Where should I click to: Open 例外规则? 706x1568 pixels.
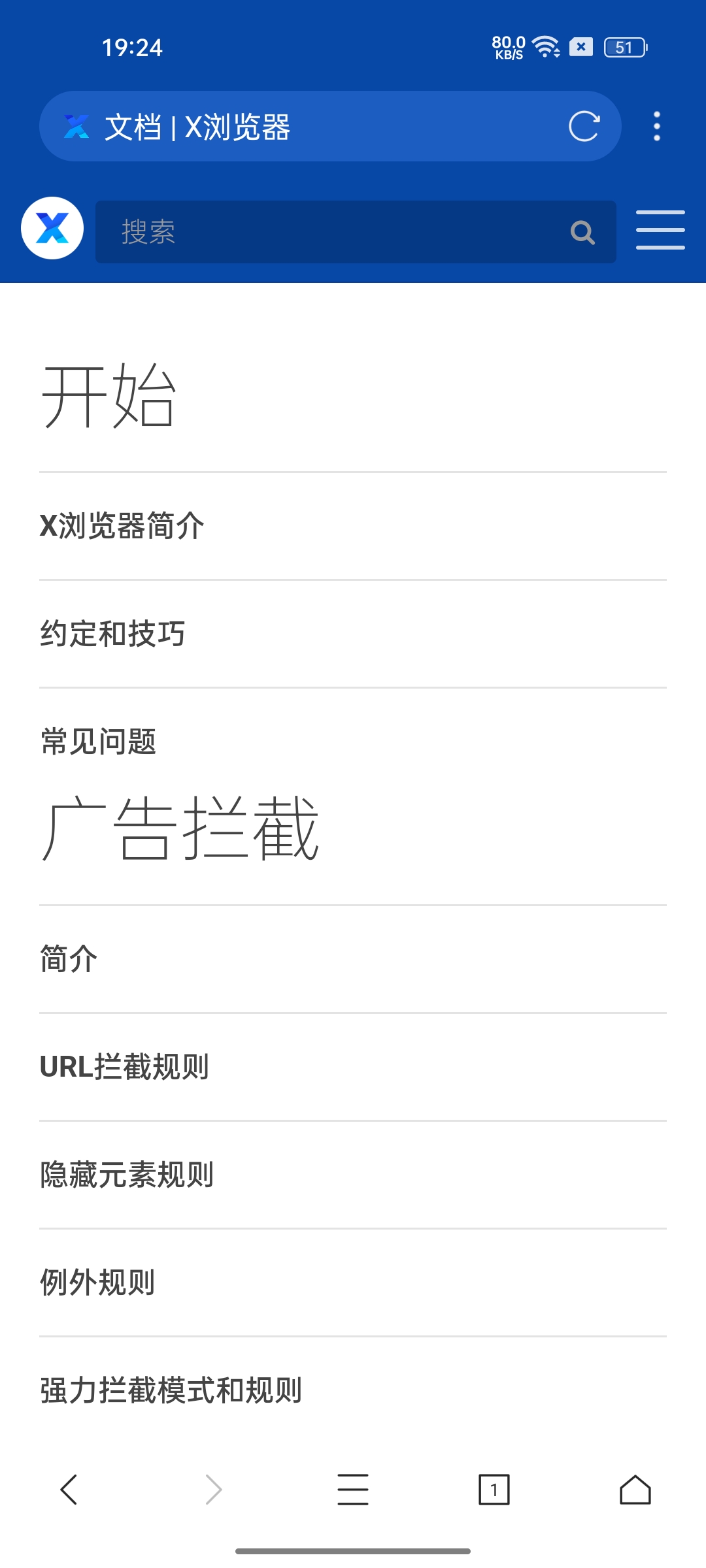tap(97, 1282)
